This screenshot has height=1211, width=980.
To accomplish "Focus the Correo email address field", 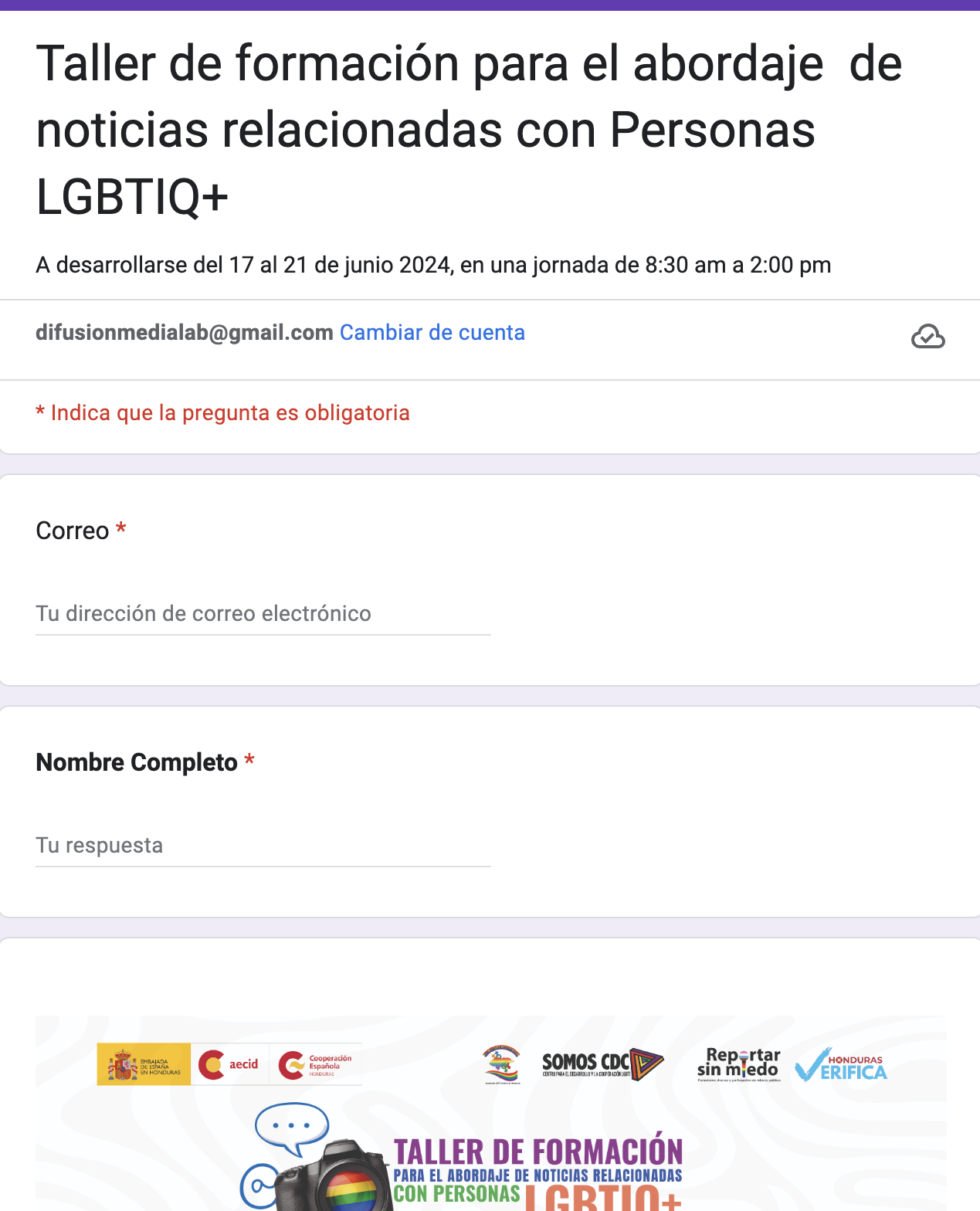I will click(x=263, y=614).
